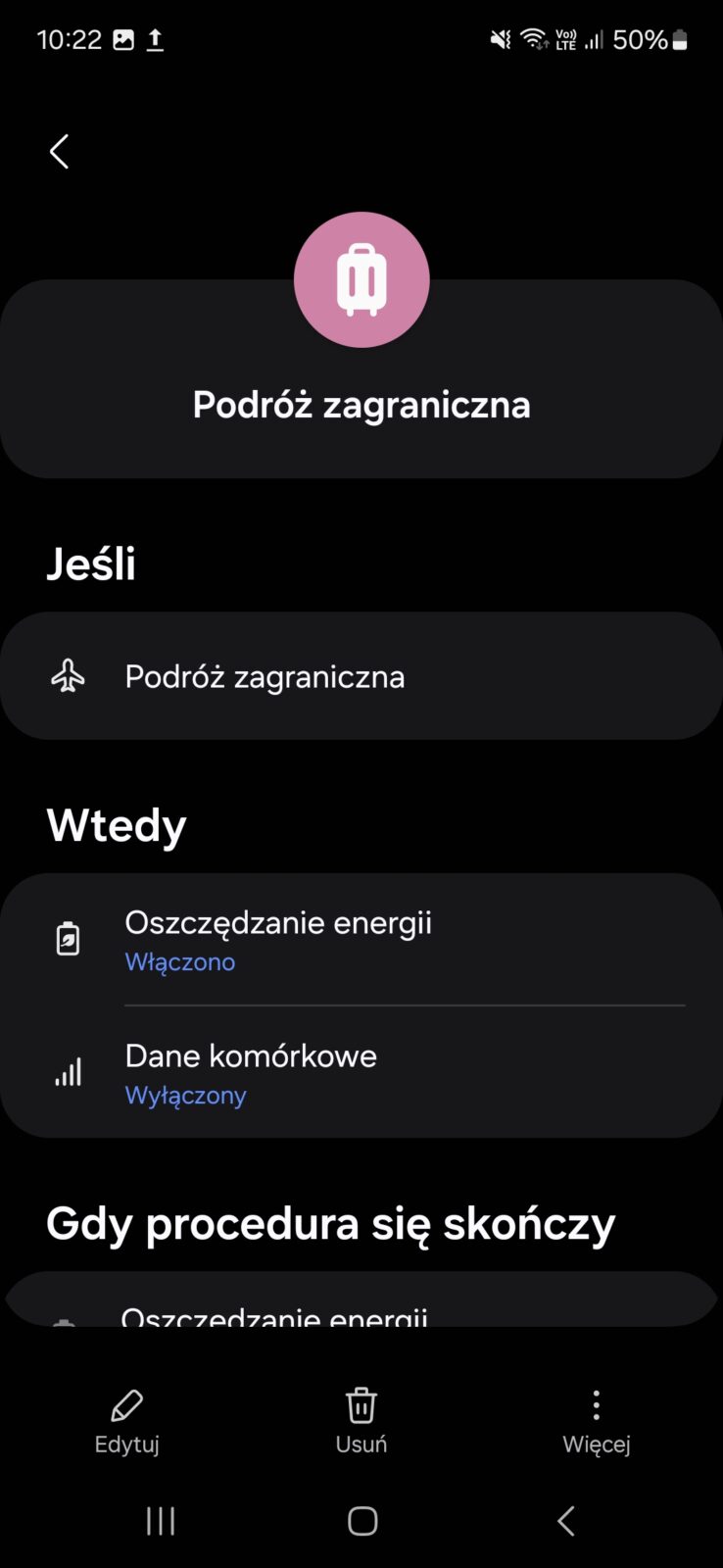Show recent apps from navigation bar

tap(161, 1521)
